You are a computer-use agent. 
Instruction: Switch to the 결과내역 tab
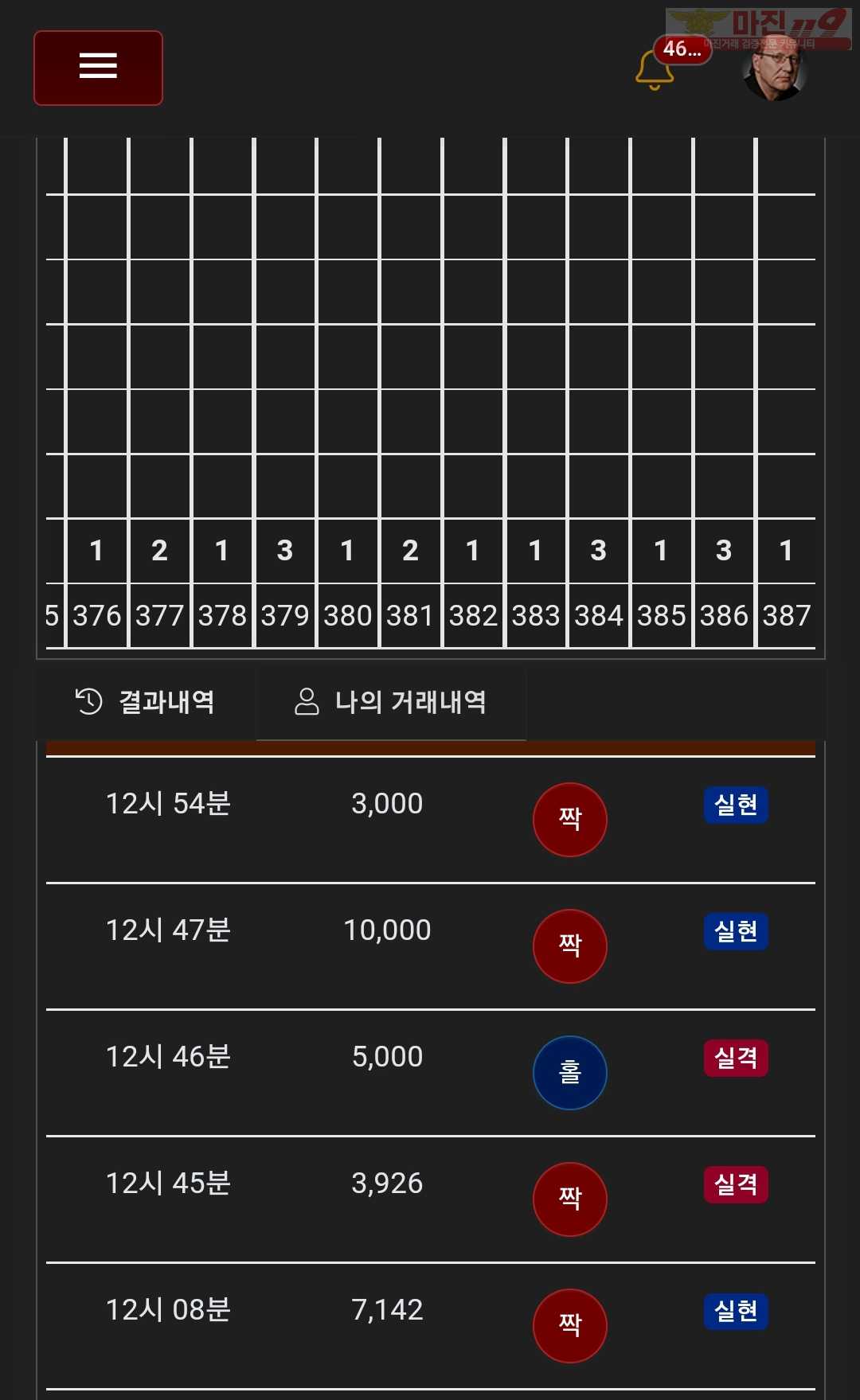coord(146,702)
